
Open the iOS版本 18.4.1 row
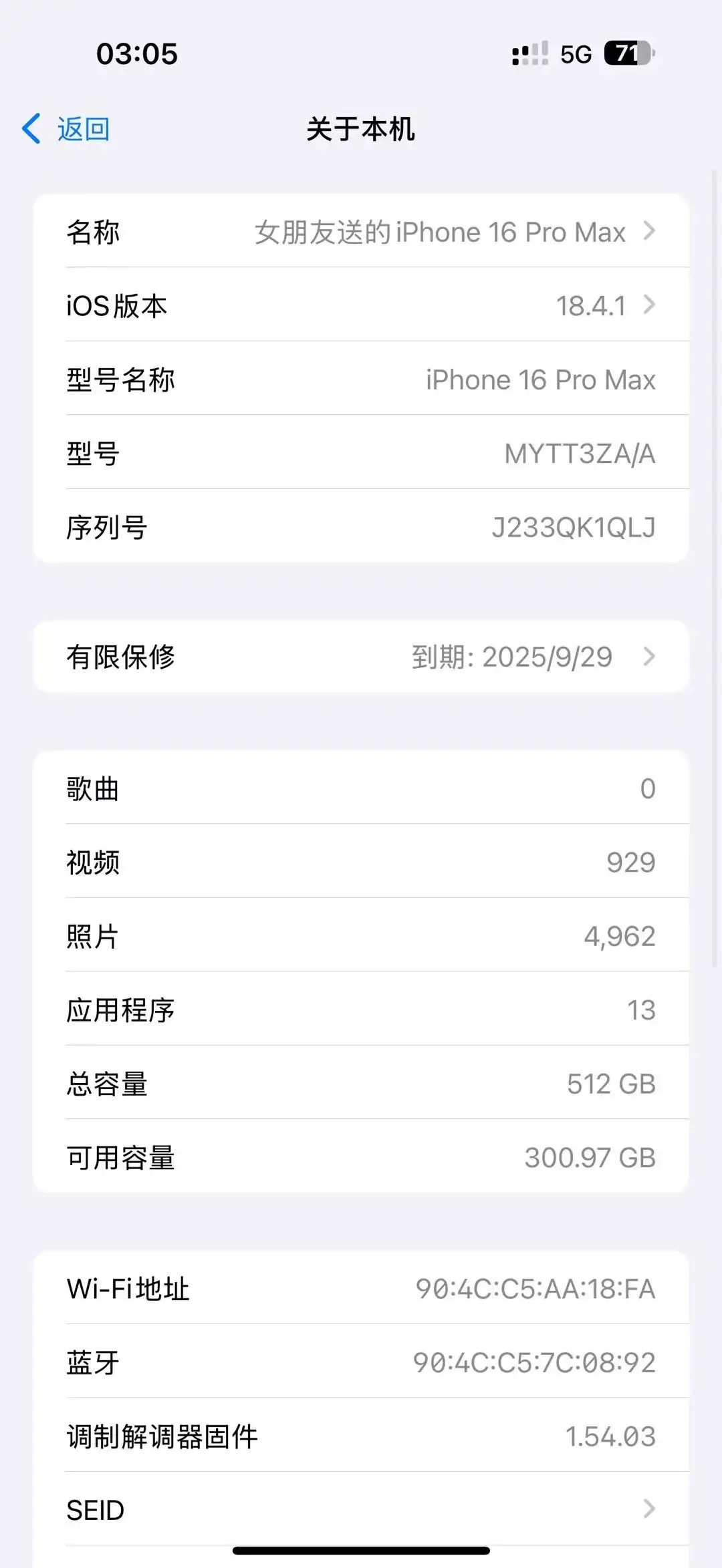click(361, 305)
